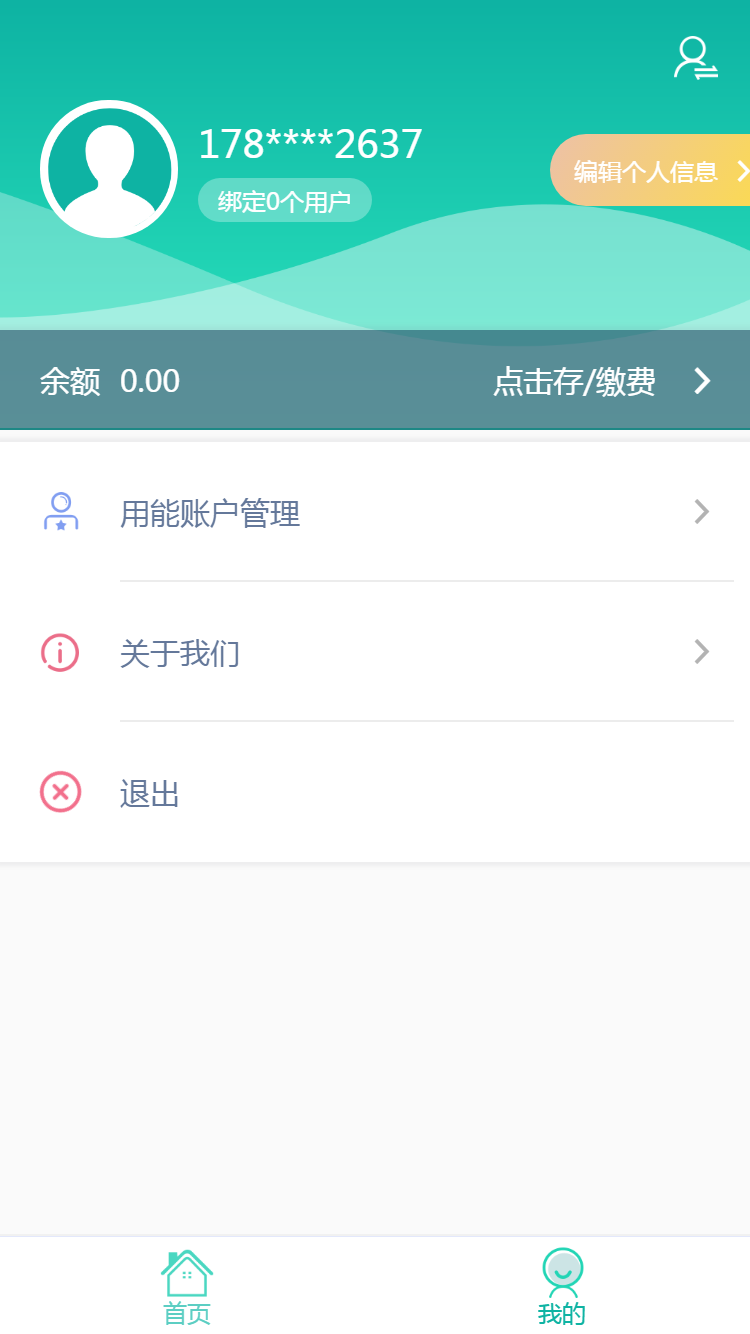Image resolution: width=750 pixels, height=1334 pixels.
Task: Click the red circle-X logout icon
Action: pyautogui.click(x=60, y=792)
